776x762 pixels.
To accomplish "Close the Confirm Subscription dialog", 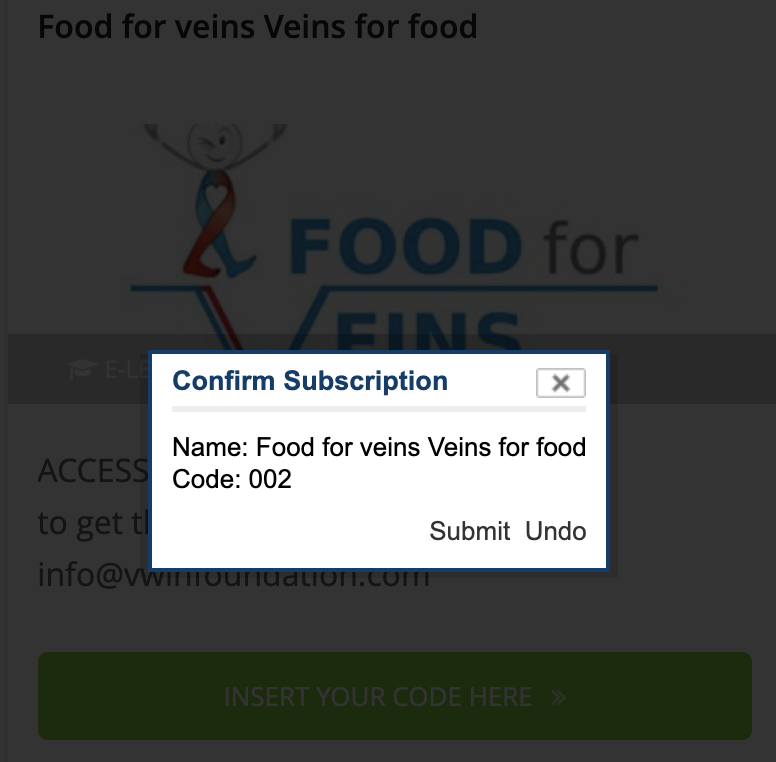I will [x=560, y=383].
